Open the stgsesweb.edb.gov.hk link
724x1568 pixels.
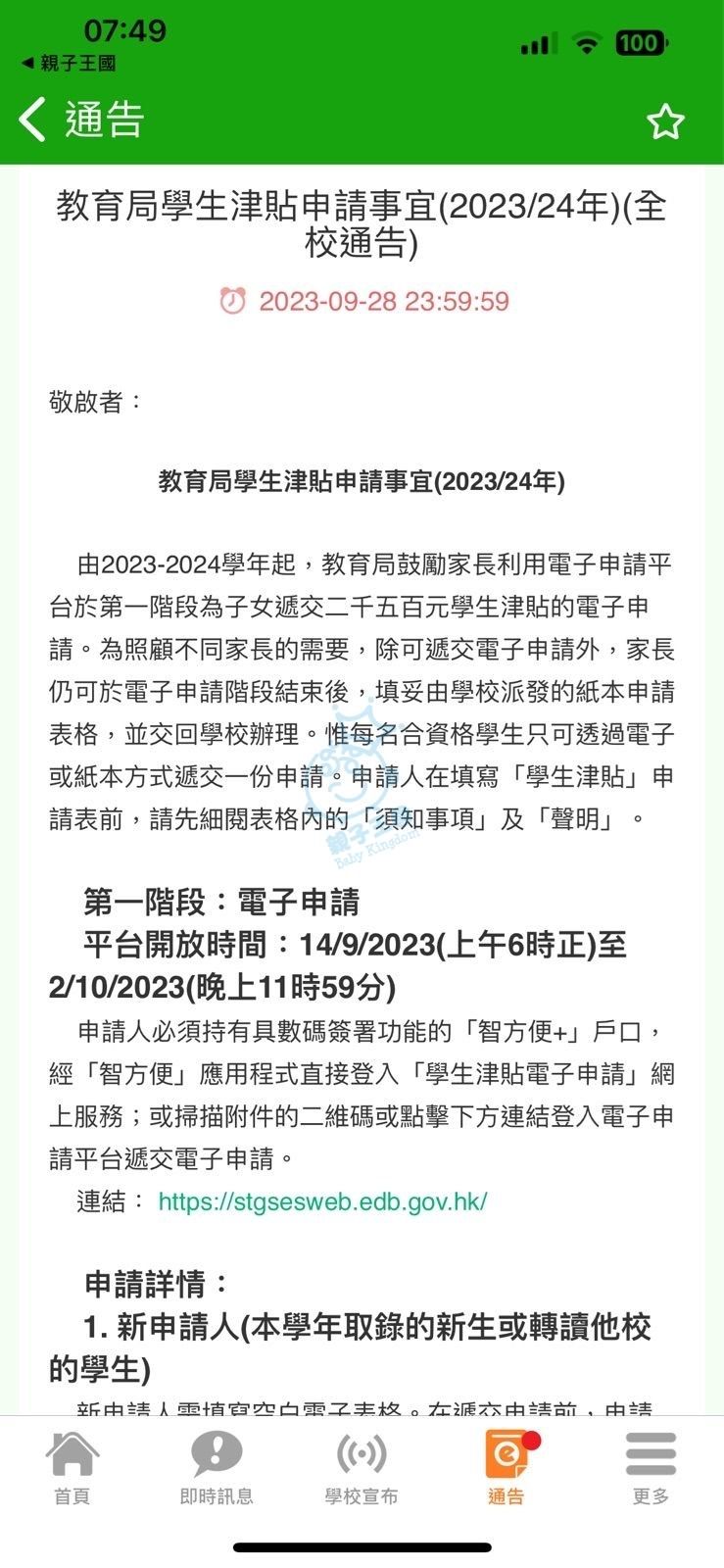point(322,1201)
